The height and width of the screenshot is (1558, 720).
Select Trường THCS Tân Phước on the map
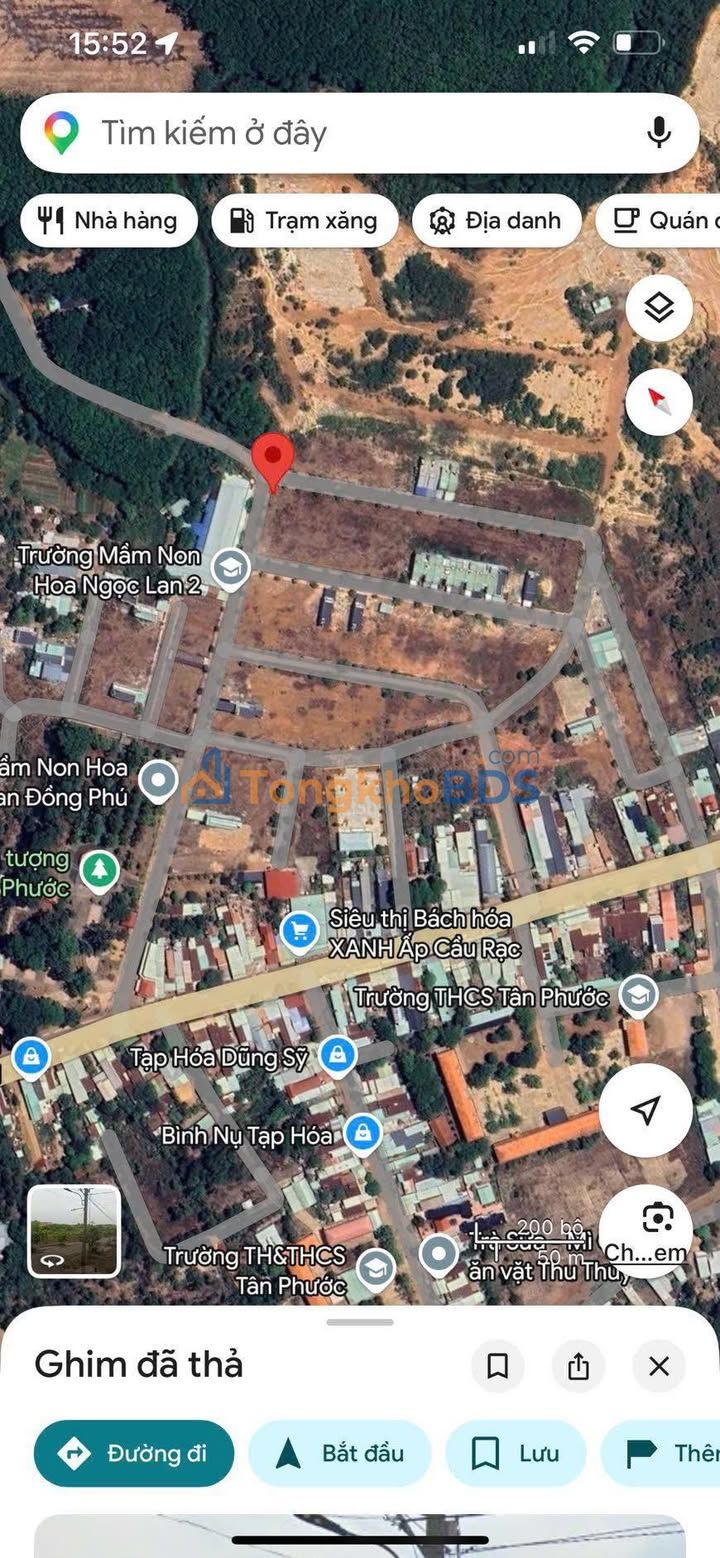coord(638,996)
